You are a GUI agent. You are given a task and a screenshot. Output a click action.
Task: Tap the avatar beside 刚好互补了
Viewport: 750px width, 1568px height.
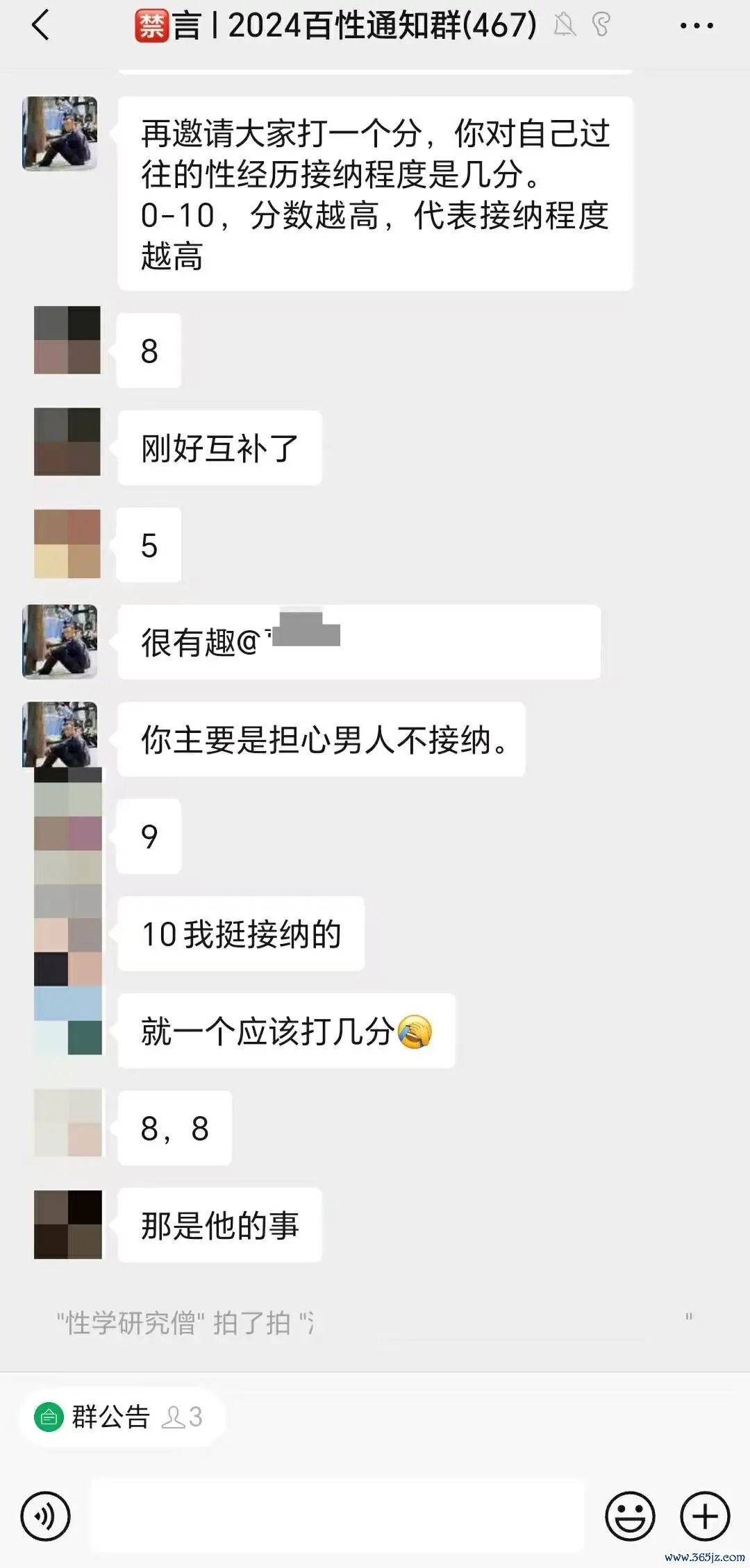click(x=67, y=442)
